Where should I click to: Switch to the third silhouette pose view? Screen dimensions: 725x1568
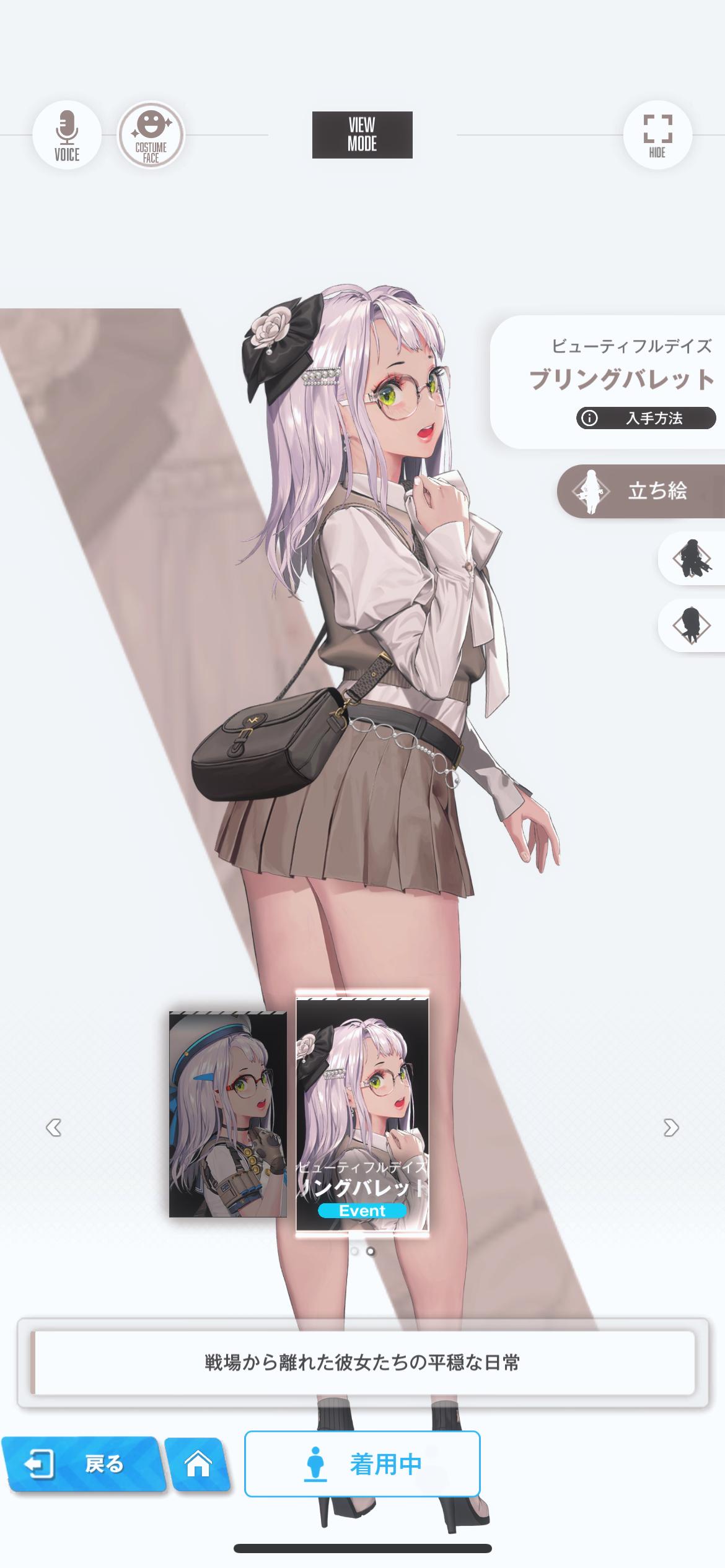pos(691,625)
